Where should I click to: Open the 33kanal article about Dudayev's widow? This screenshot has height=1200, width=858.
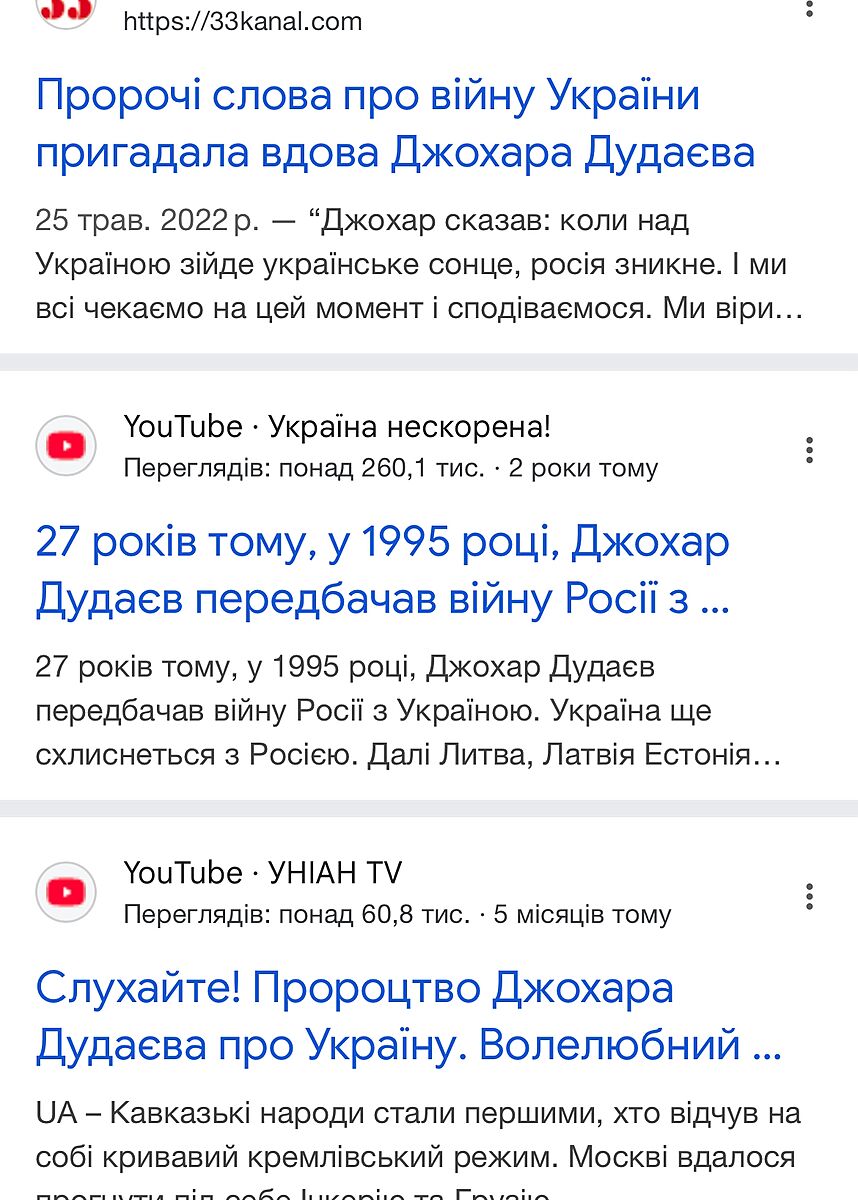[x=394, y=125]
